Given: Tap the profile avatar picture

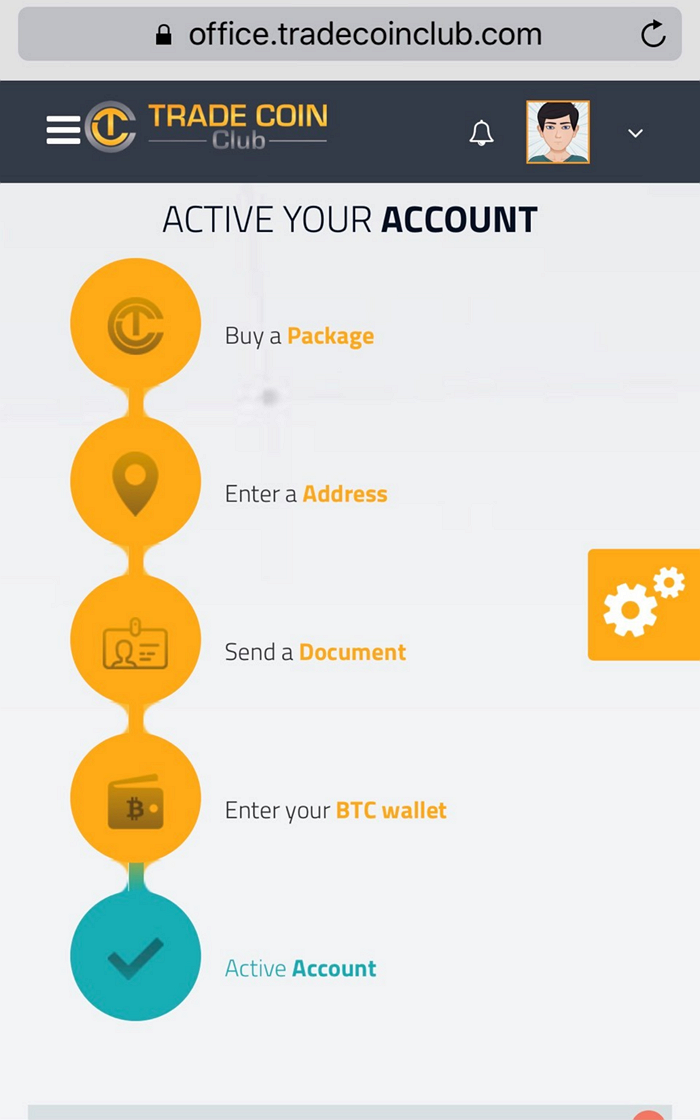Looking at the screenshot, I should pos(558,132).
